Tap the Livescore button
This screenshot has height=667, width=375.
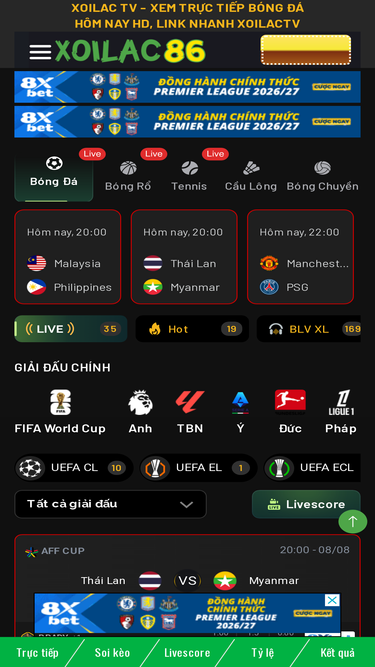(306, 505)
